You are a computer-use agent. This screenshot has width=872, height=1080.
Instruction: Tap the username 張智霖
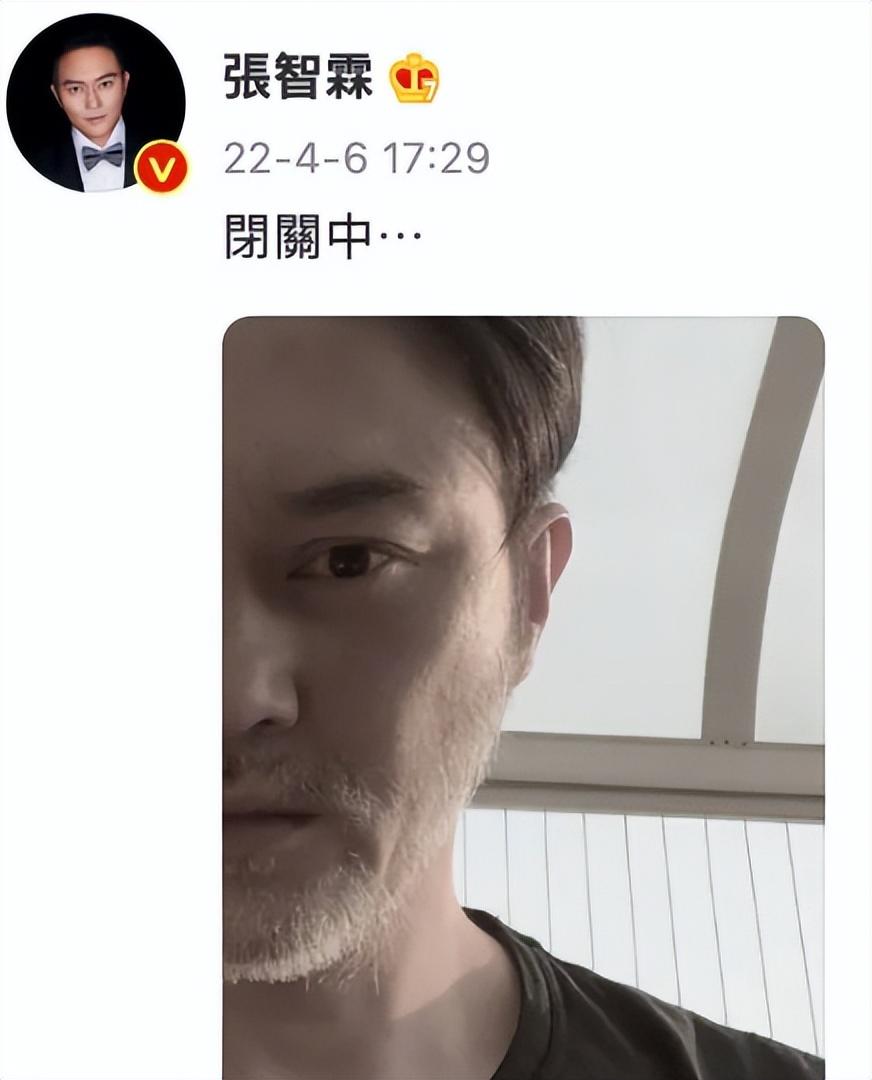(299, 79)
